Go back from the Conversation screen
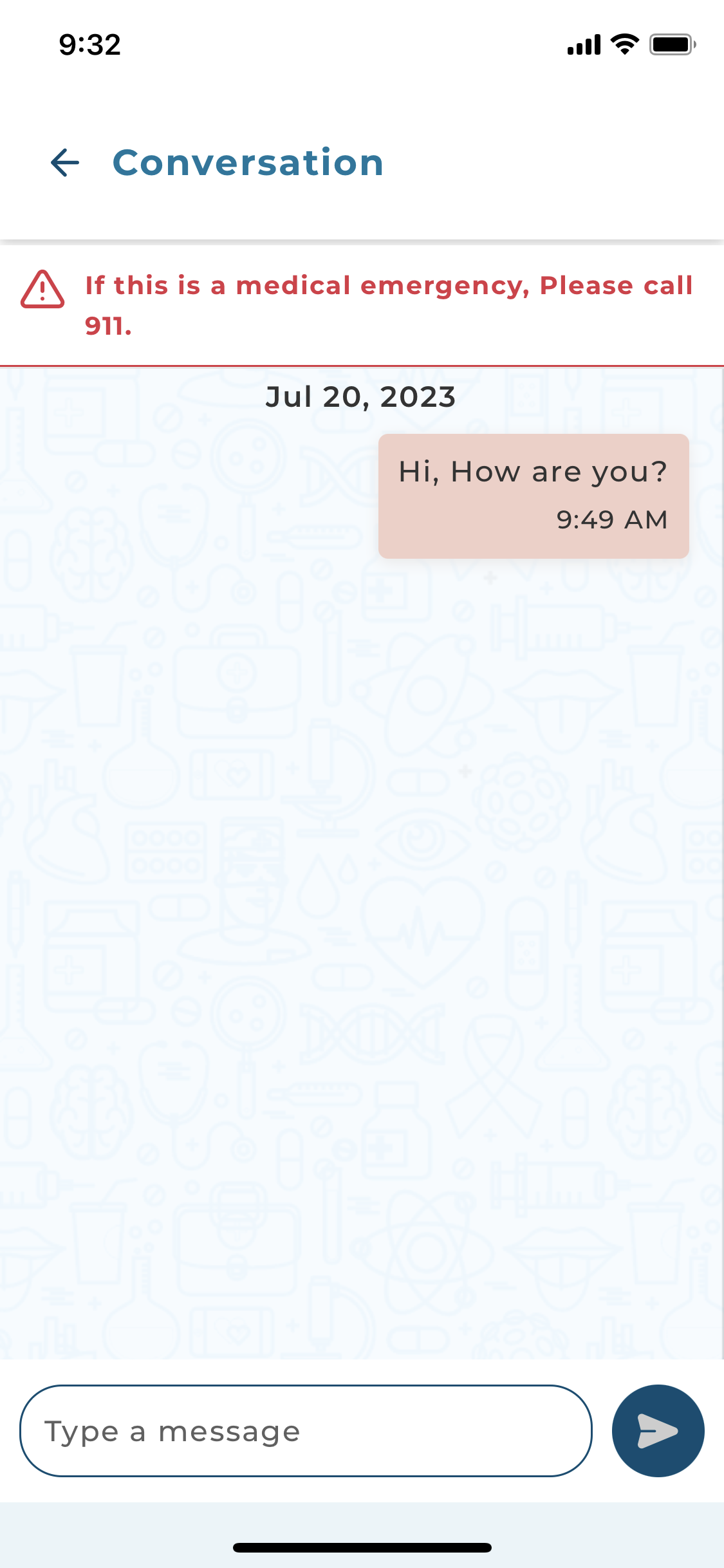The height and width of the screenshot is (1568, 724). [x=65, y=162]
